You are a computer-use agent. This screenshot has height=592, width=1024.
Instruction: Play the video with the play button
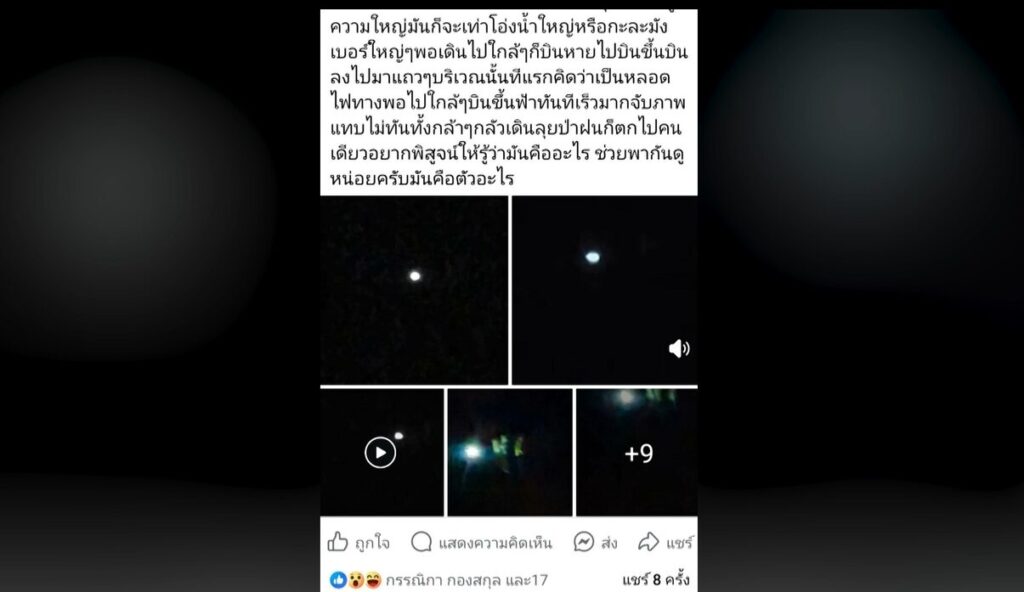point(380,453)
